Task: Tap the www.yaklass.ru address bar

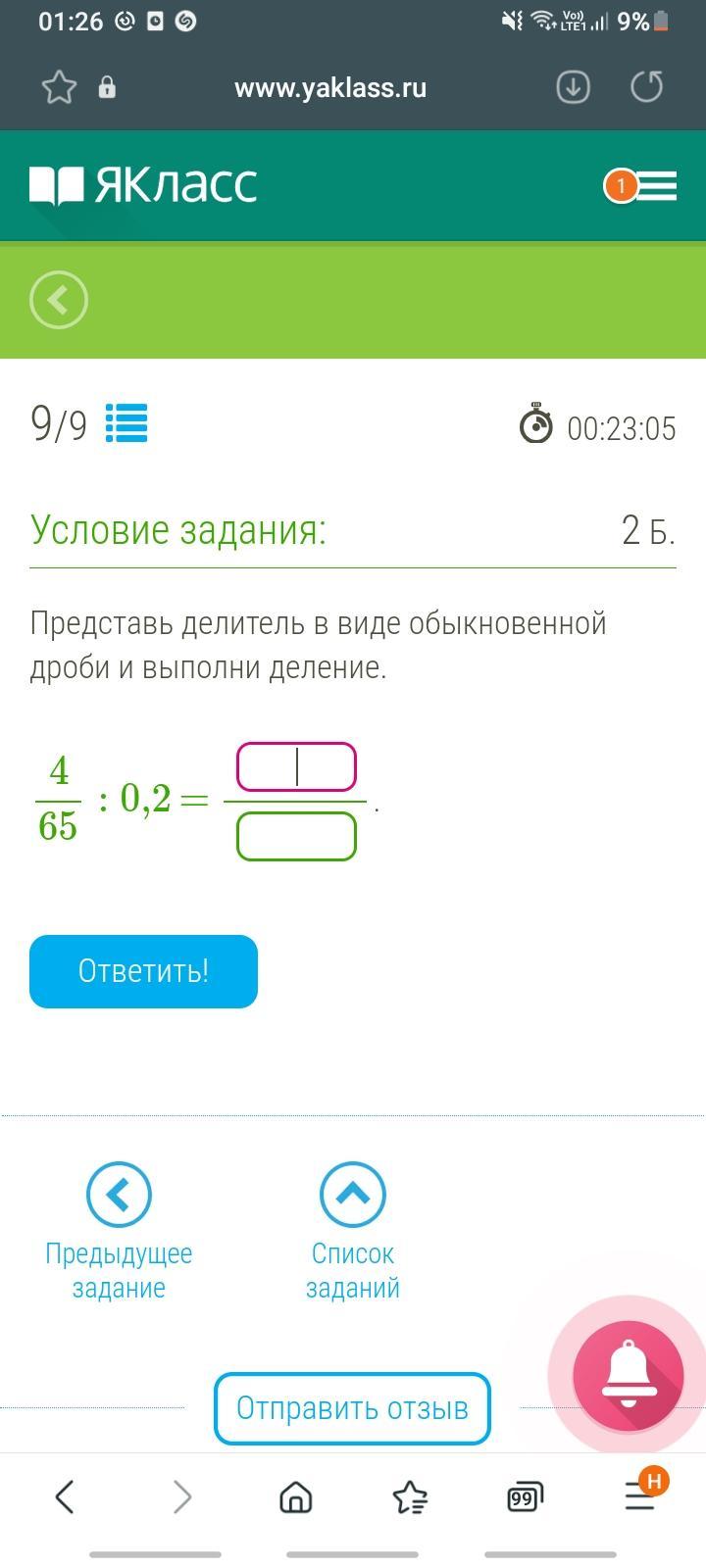Action: (330, 88)
